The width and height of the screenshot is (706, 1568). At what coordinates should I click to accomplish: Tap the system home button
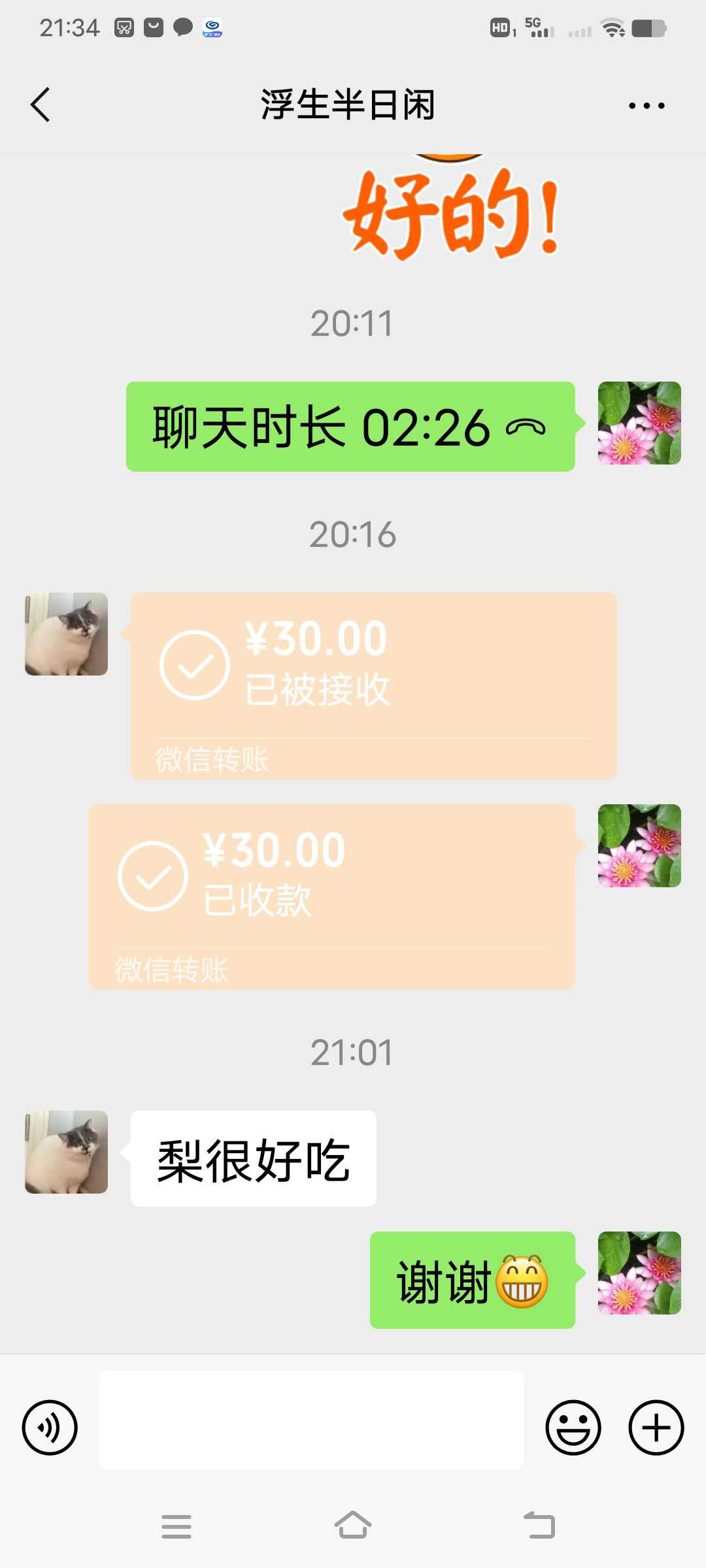click(353, 1526)
